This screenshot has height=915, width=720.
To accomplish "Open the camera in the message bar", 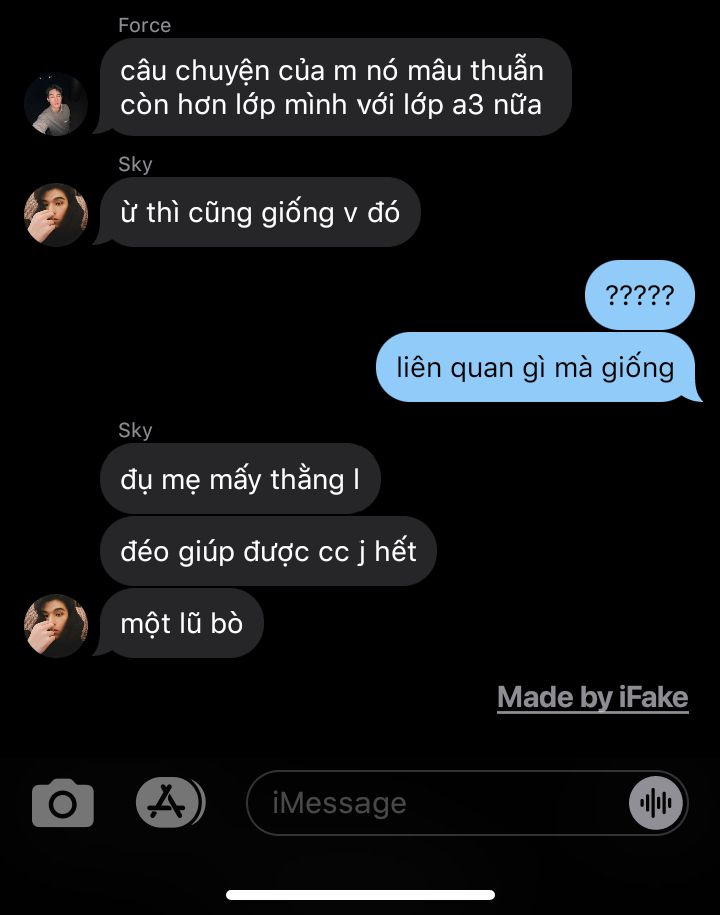I will (x=63, y=803).
